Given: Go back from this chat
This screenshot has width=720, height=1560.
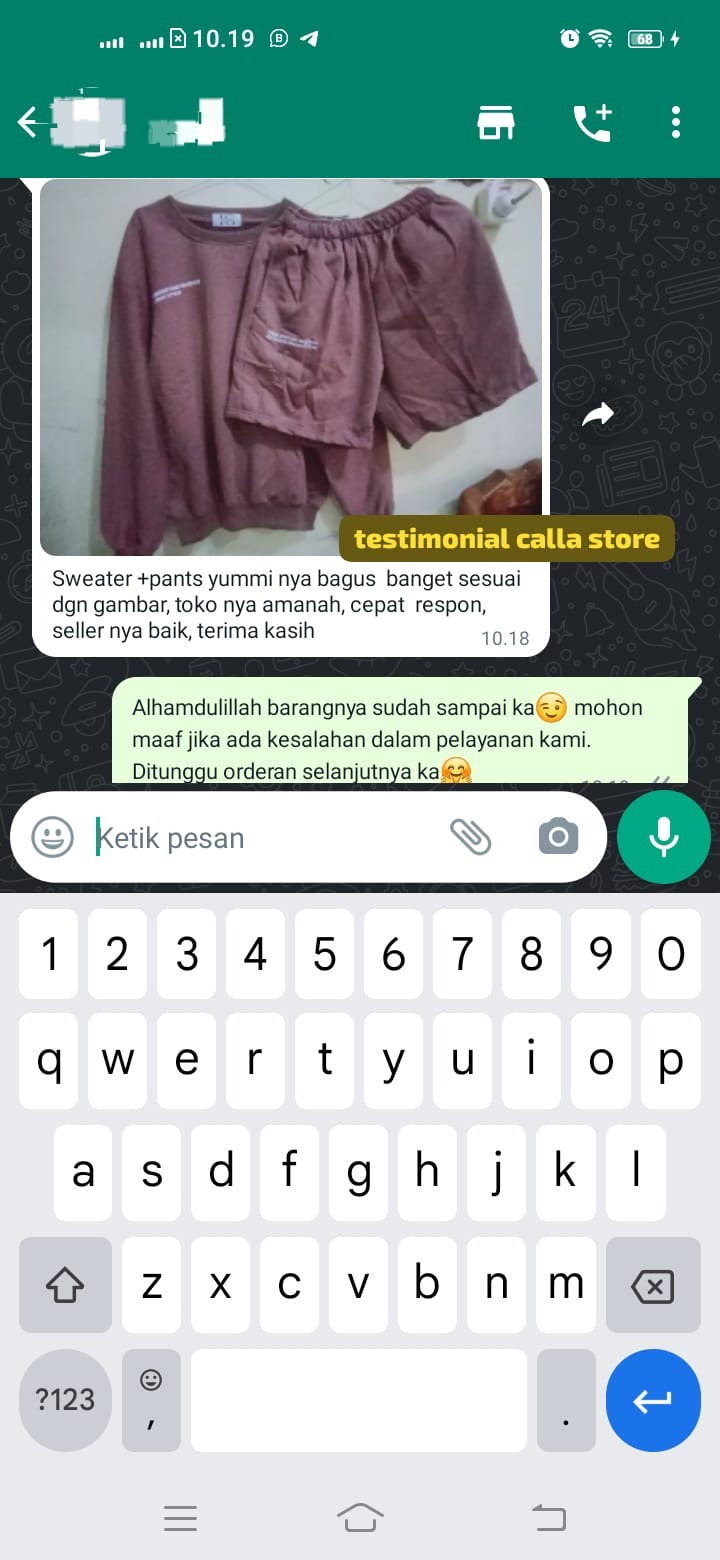Looking at the screenshot, I should pyautogui.click(x=28, y=123).
